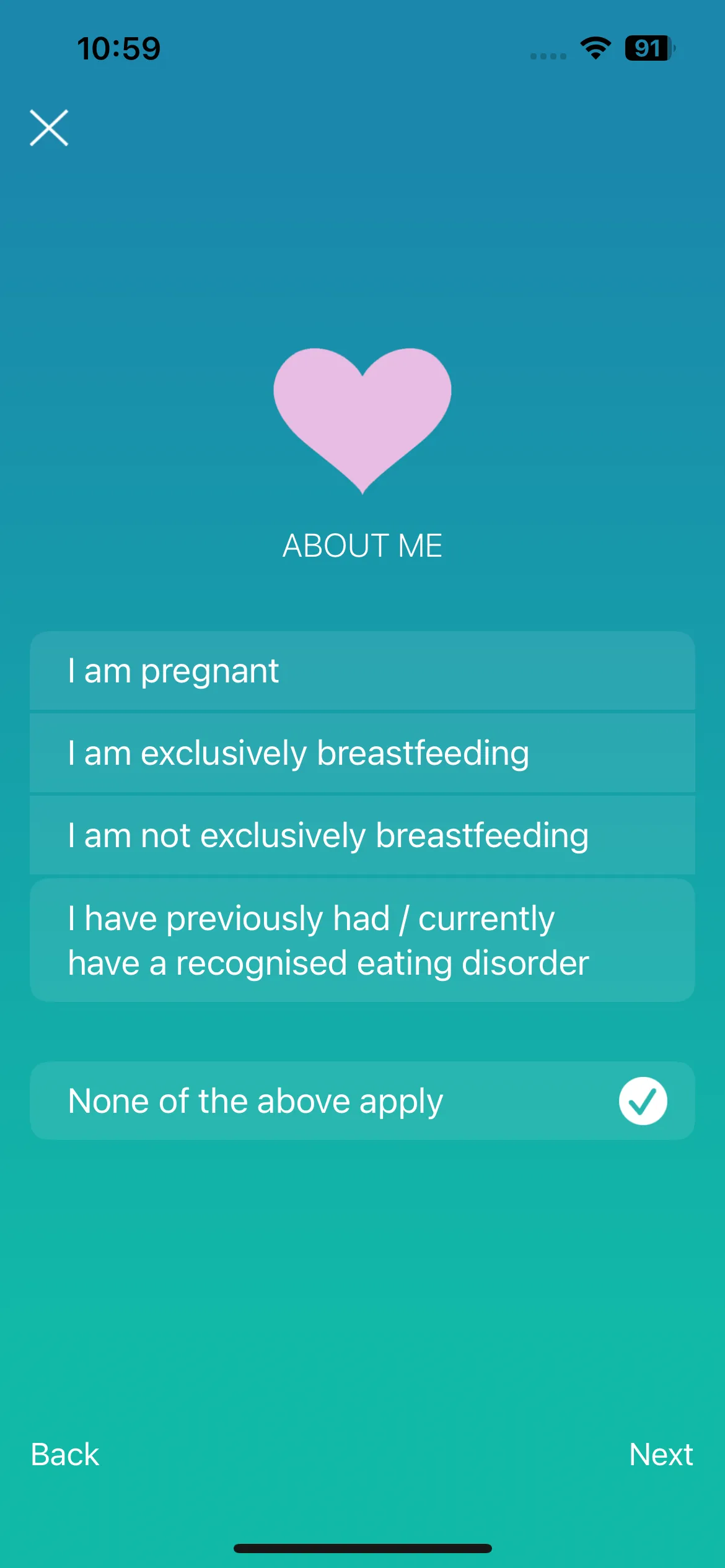Uncheck 'None of the above apply'
Screen dimensions: 725x1568
click(362, 1101)
